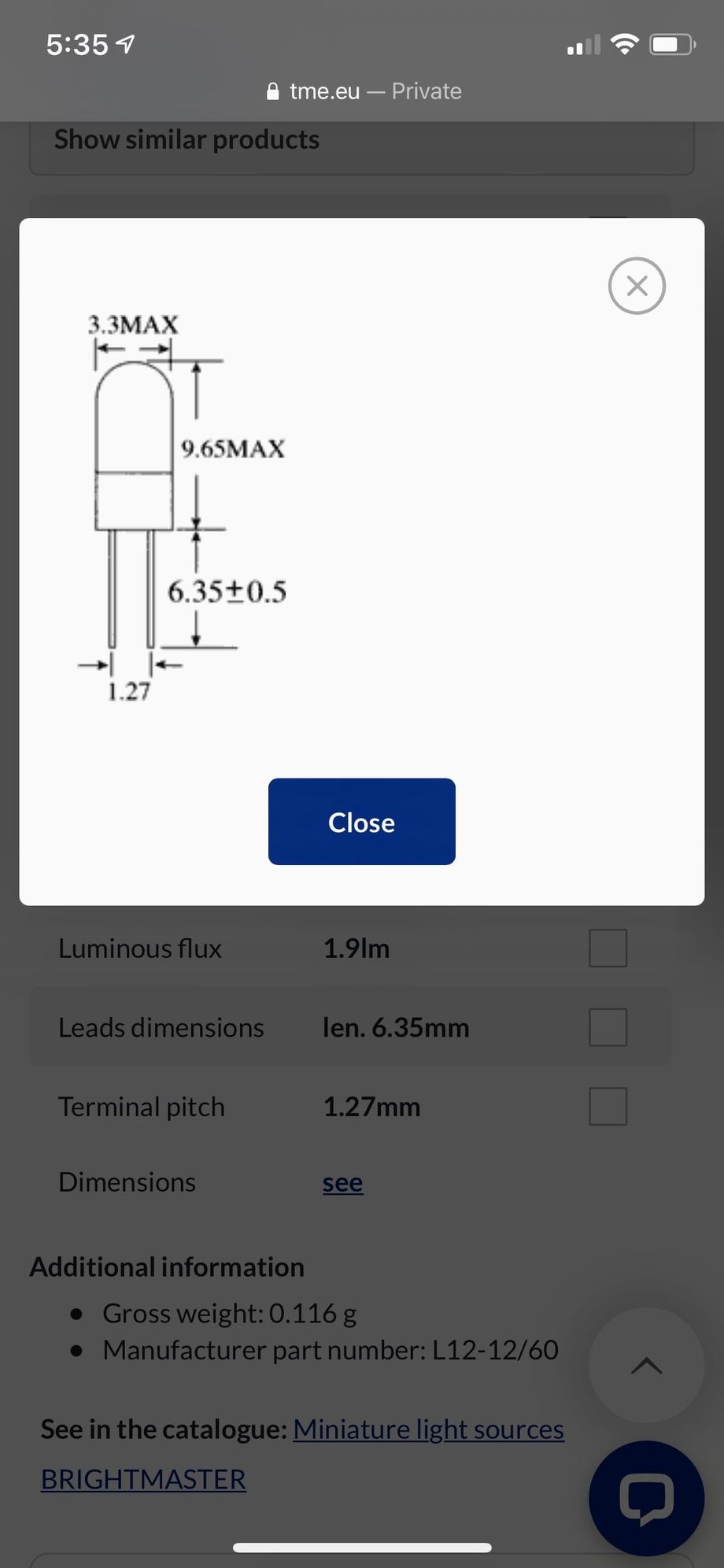724x1568 pixels.
Task: Tick the Terminal pitch checkbox
Action: point(608,1107)
